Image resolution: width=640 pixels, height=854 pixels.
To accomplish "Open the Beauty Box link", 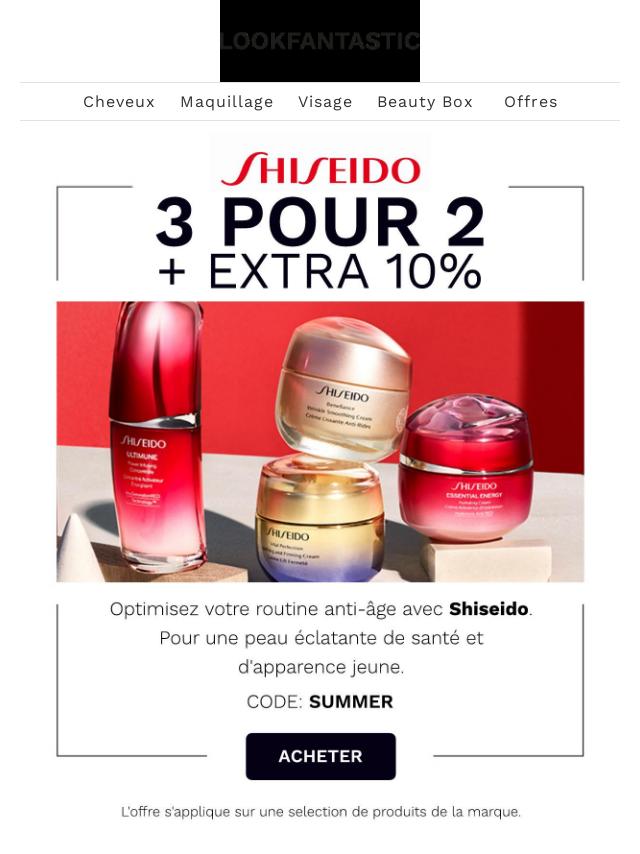I will pyautogui.click(x=425, y=102).
